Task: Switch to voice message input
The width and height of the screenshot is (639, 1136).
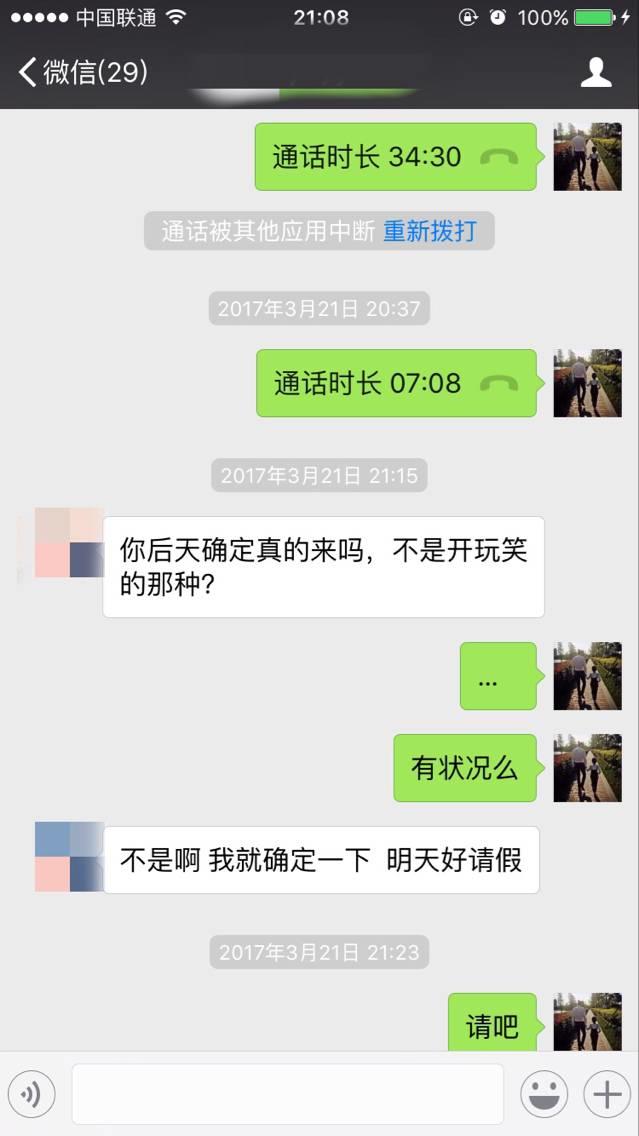Action: (x=31, y=1095)
